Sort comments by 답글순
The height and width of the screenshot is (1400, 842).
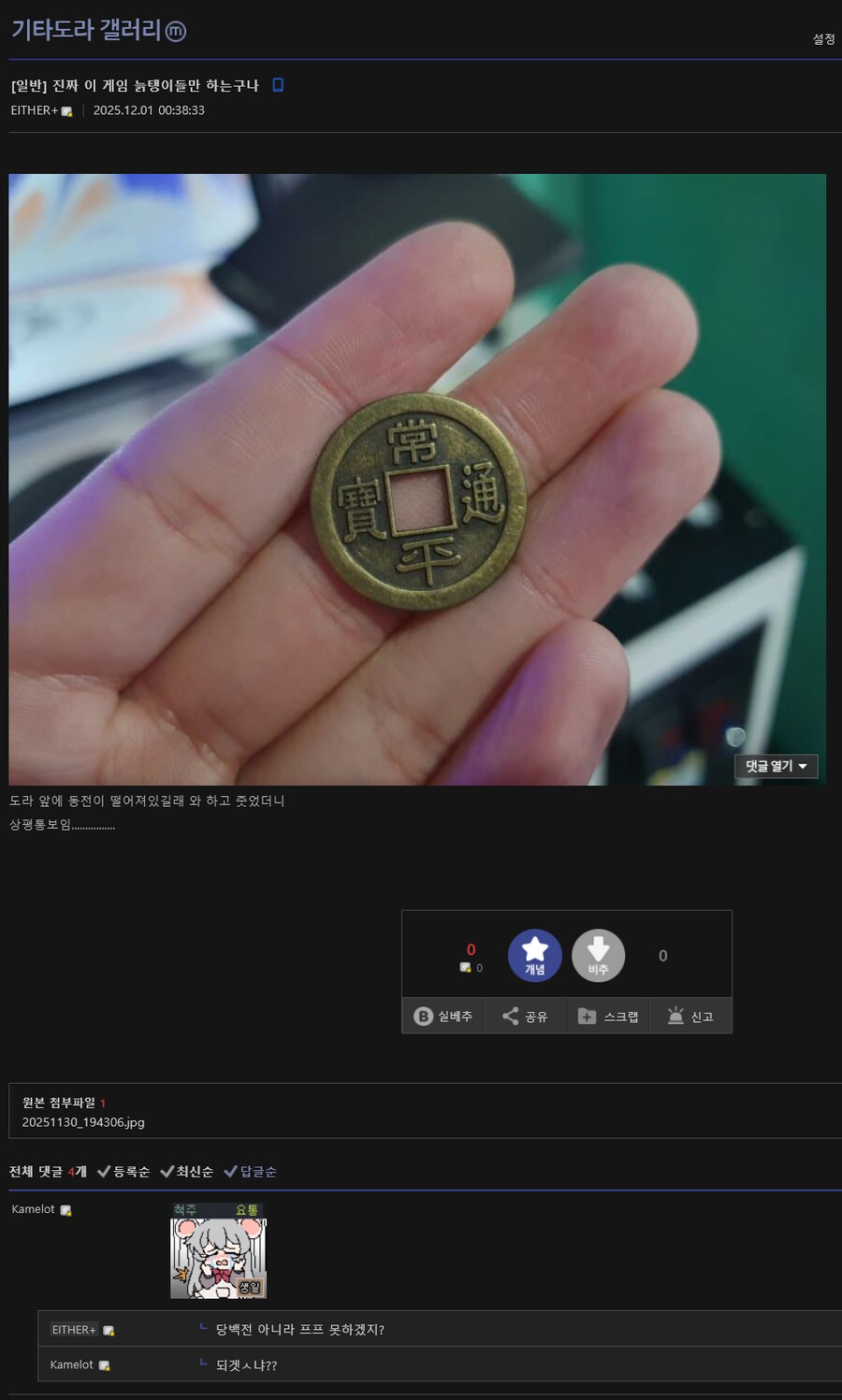[250, 1172]
